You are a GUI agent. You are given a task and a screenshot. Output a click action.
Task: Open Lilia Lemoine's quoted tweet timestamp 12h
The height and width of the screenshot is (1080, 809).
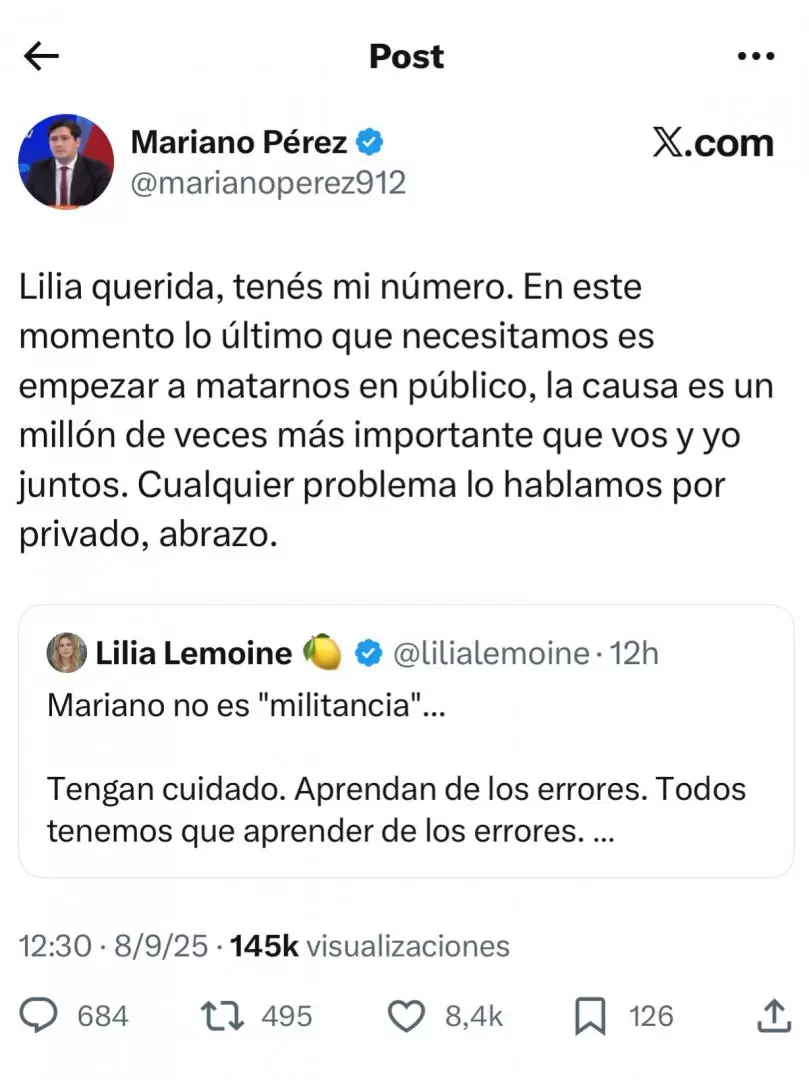[634, 652]
